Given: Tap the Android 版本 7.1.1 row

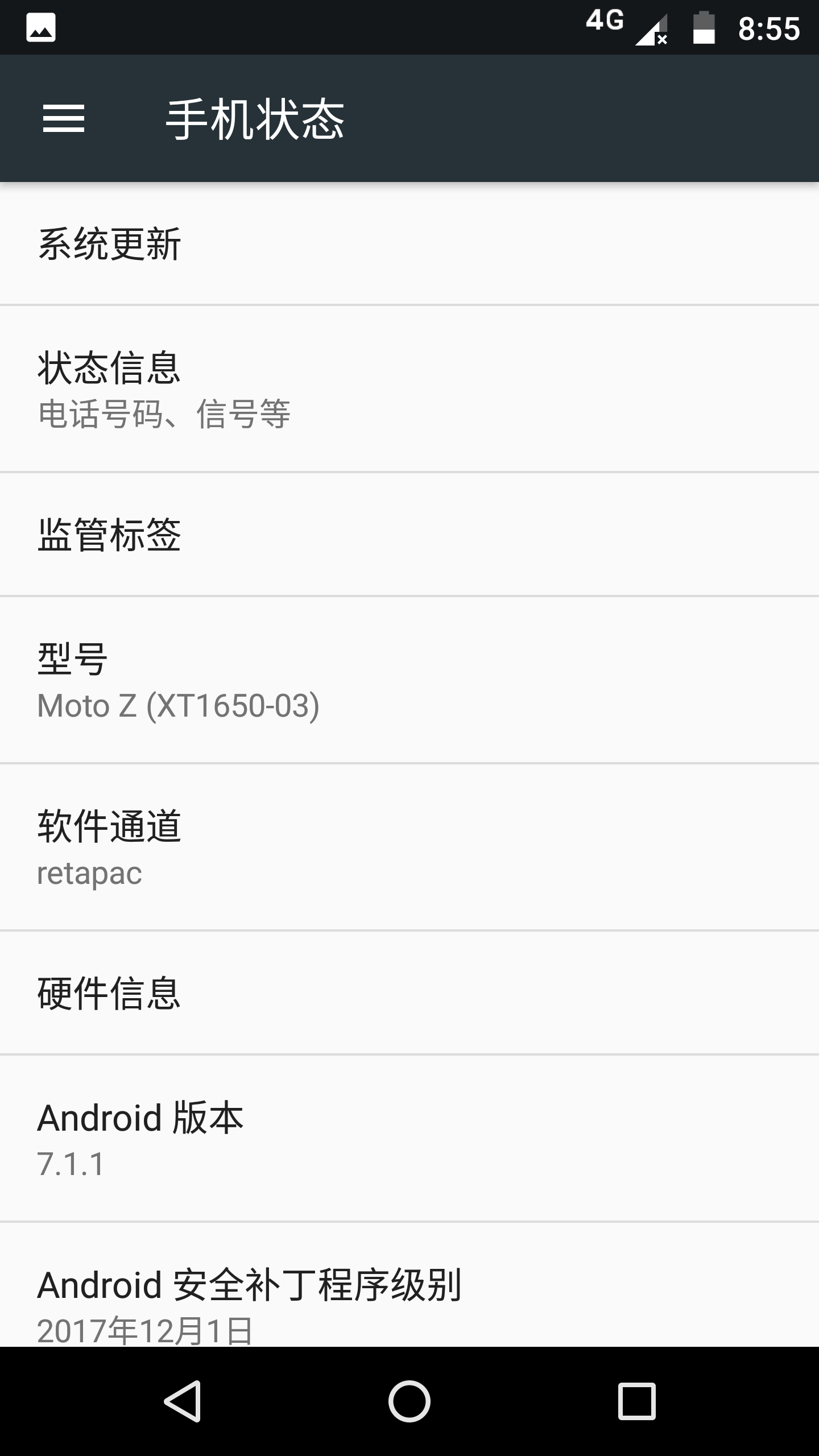Looking at the screenshot, I should 409,1139.
